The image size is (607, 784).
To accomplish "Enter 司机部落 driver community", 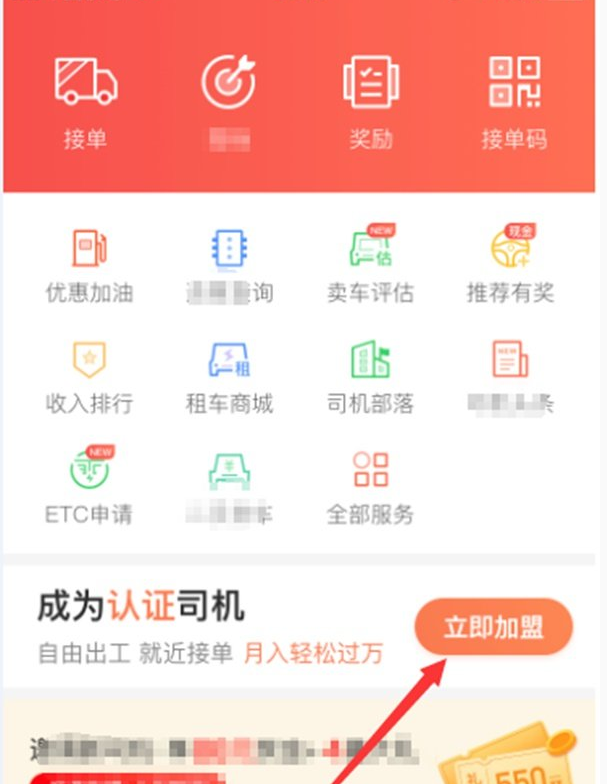I will pos(370,375).
